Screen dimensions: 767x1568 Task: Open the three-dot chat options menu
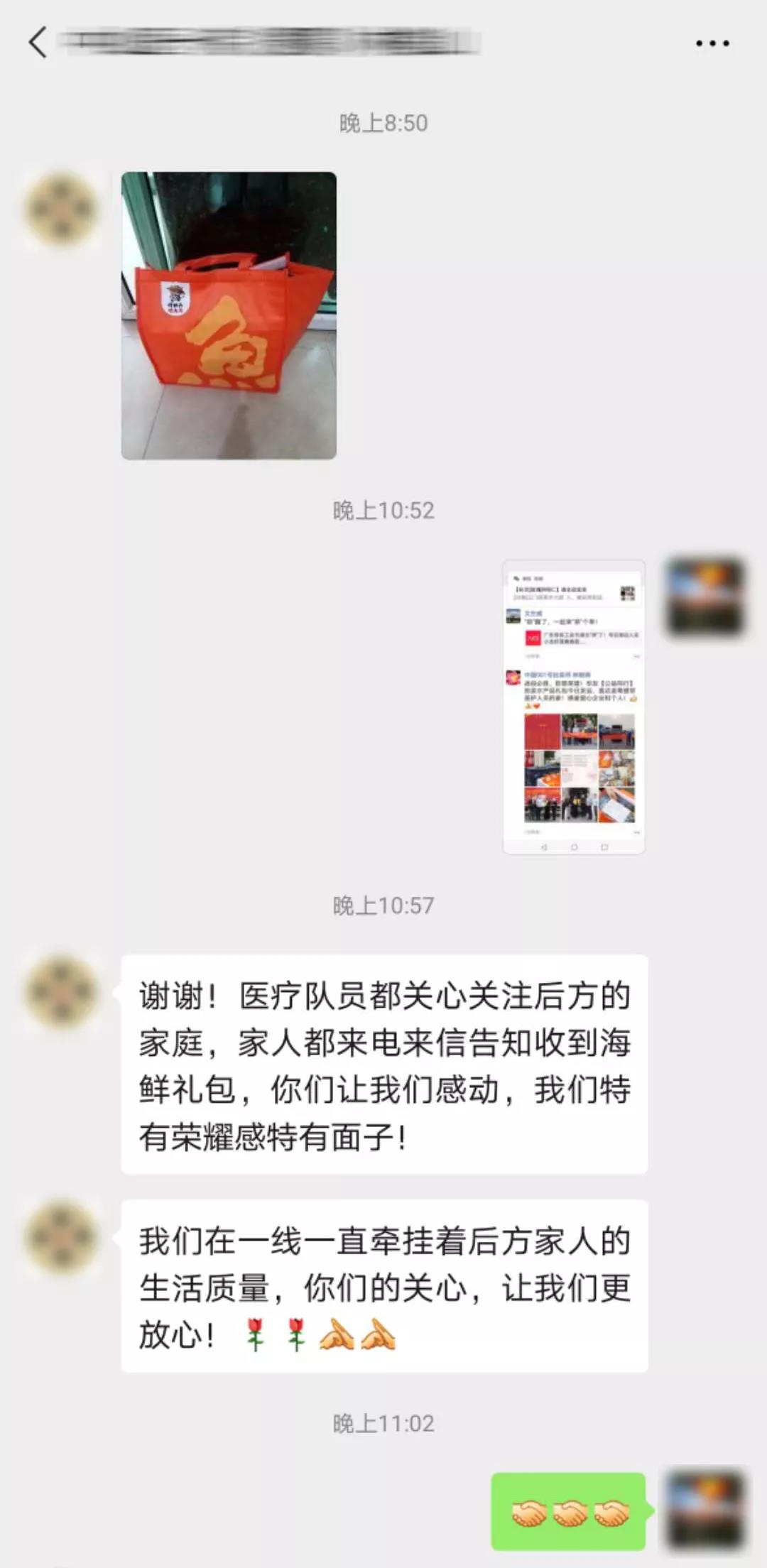(x=712, y=43)
